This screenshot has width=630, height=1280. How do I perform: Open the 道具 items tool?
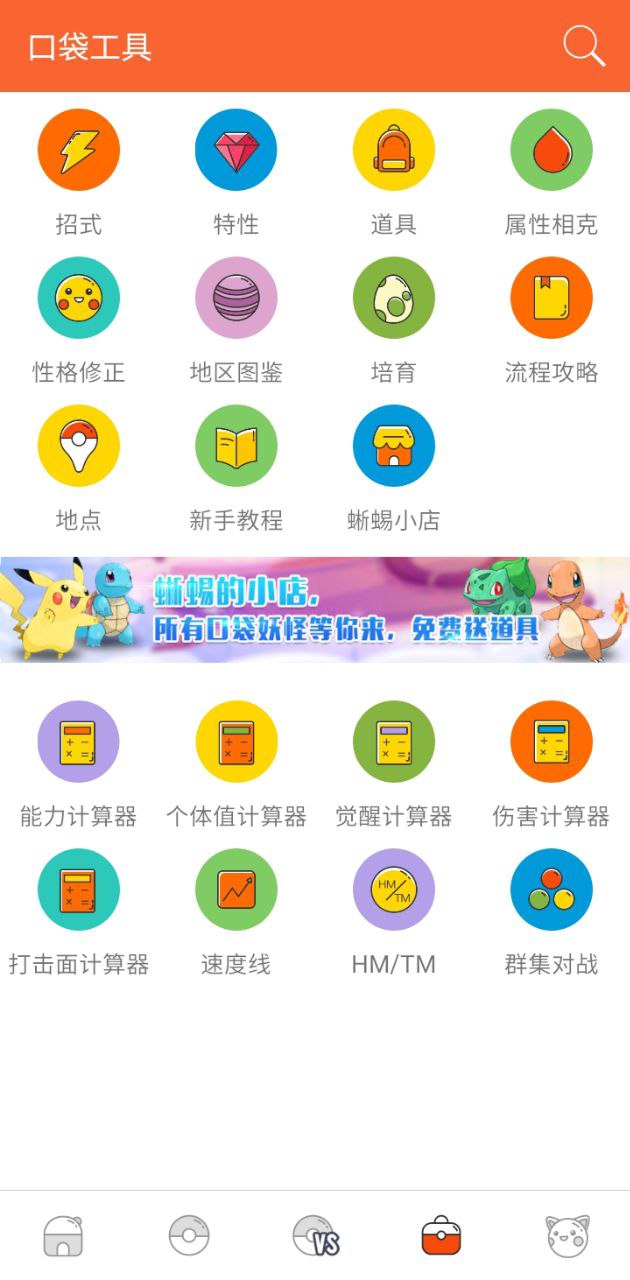point(393,150)
